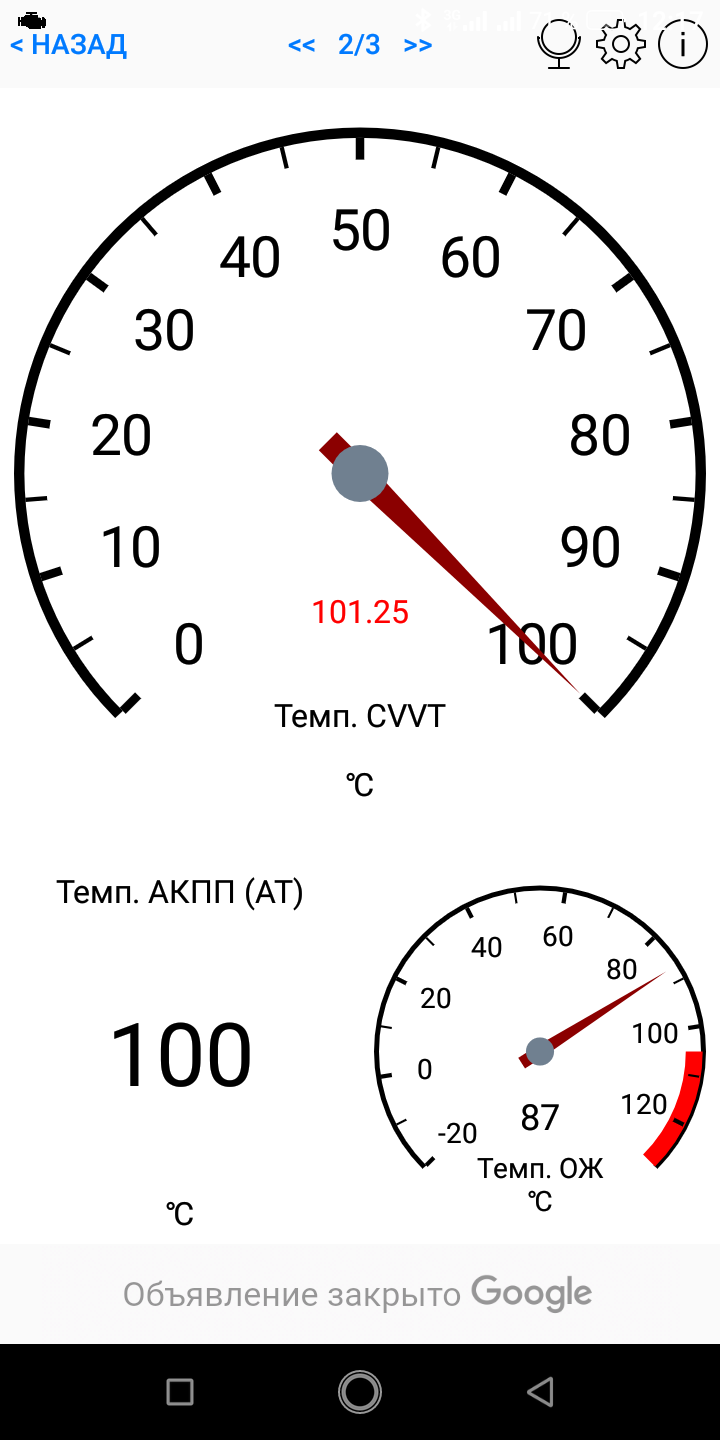
Task: Open the settings gear
Action: click(621, 45)
